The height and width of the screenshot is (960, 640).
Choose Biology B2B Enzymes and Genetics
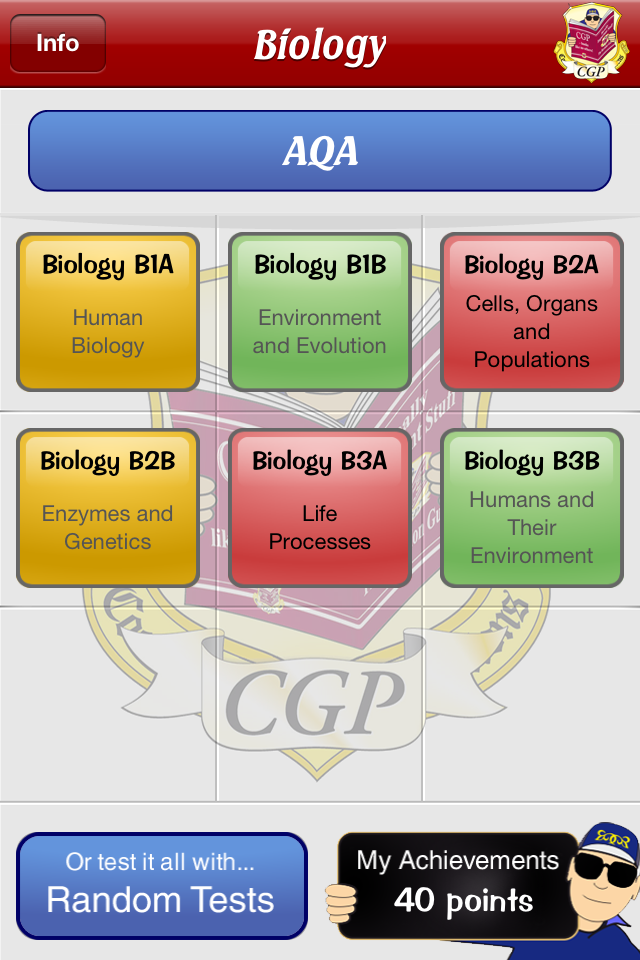pos(108,507)
